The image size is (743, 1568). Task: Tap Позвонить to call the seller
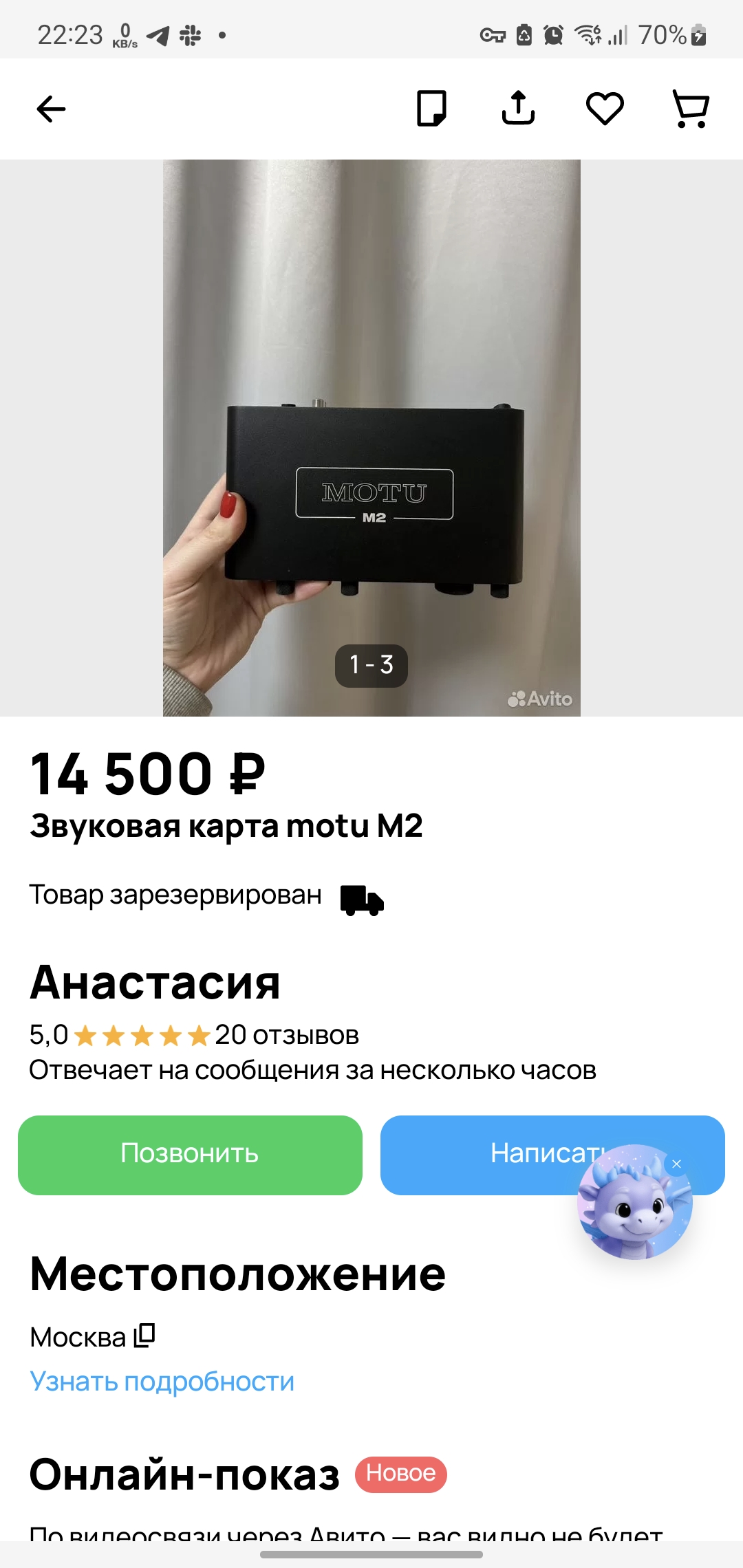coord(190,1155)
